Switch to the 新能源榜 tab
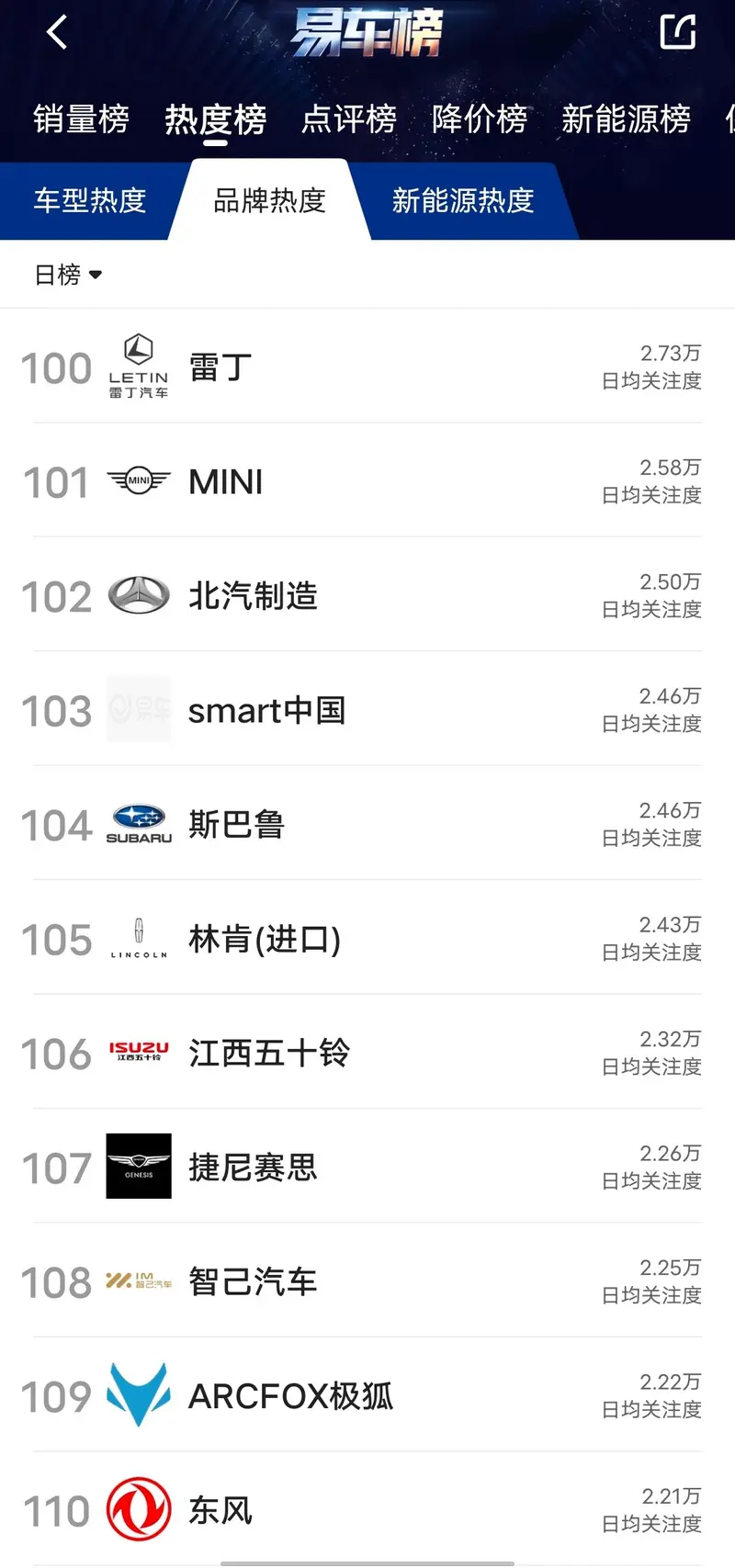 tap(626, 119)
